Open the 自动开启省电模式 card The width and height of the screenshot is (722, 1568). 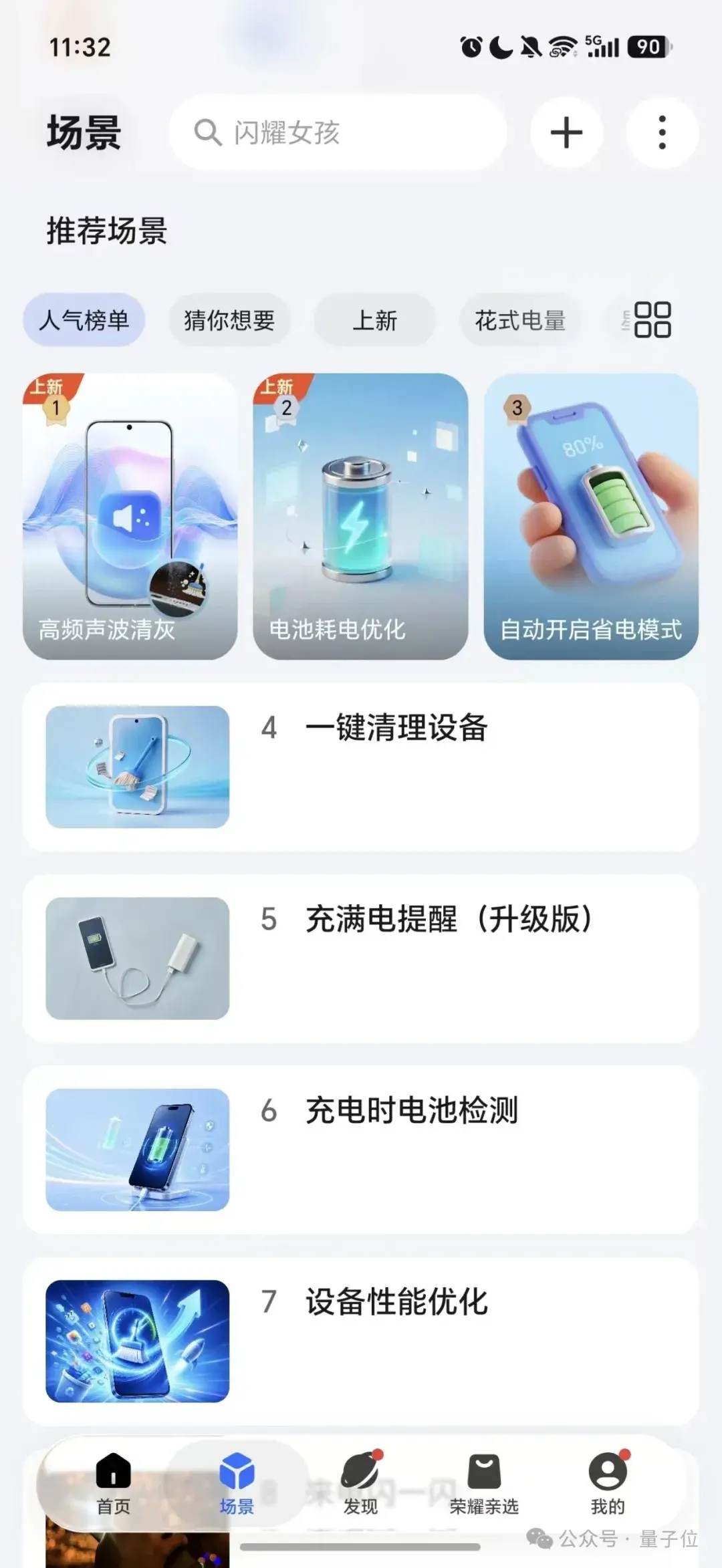coord(591,516)
